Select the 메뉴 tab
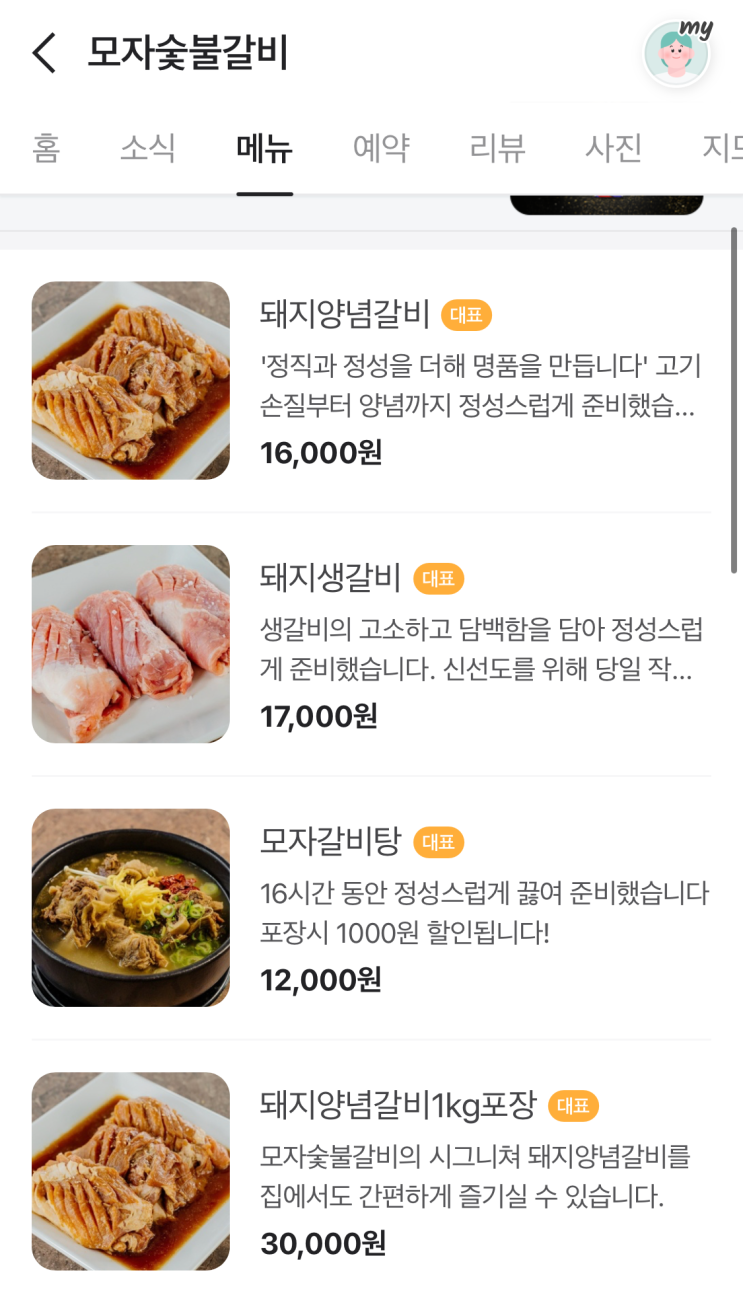The image size is (743, 1289). (x=264, y=148)
